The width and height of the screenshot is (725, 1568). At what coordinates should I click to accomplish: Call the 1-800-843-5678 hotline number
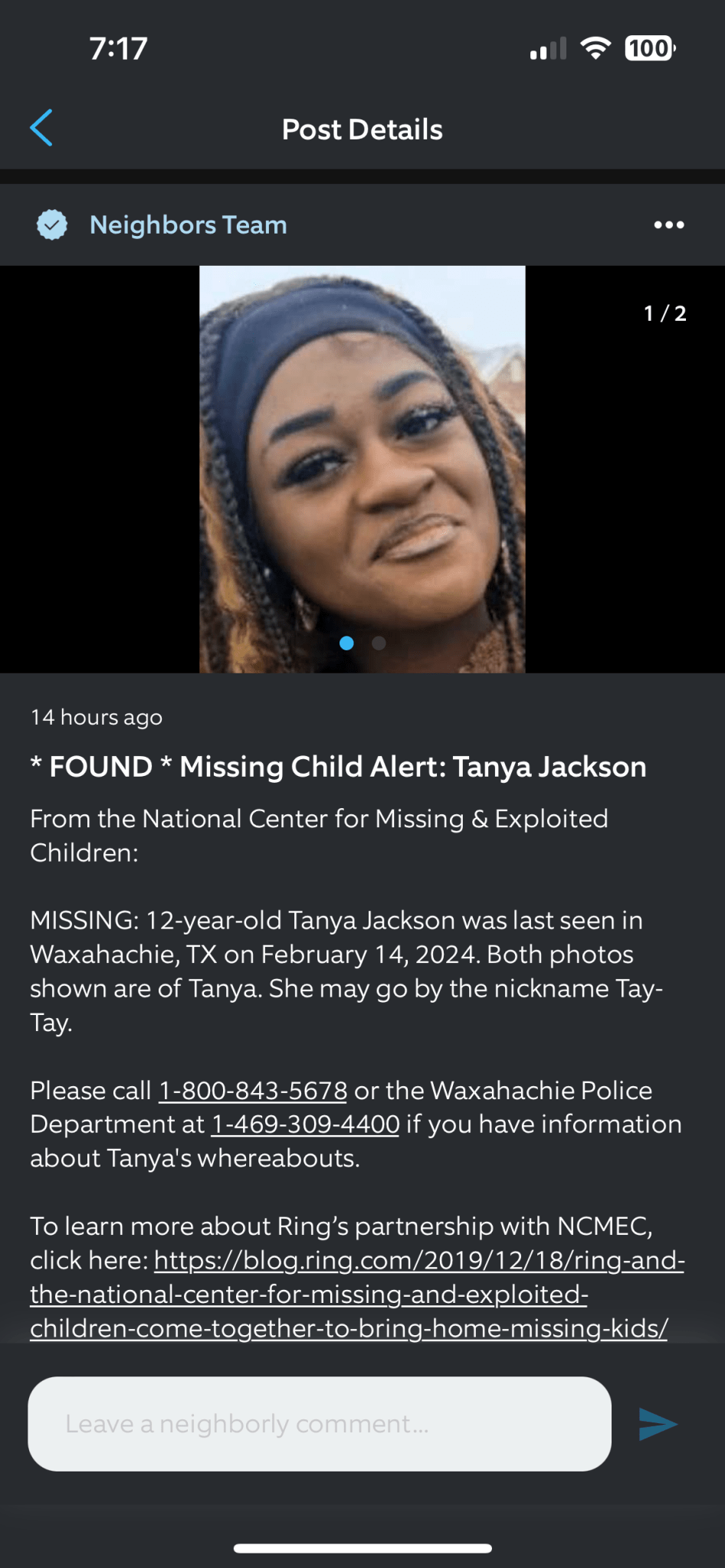tap(253, 1091)
